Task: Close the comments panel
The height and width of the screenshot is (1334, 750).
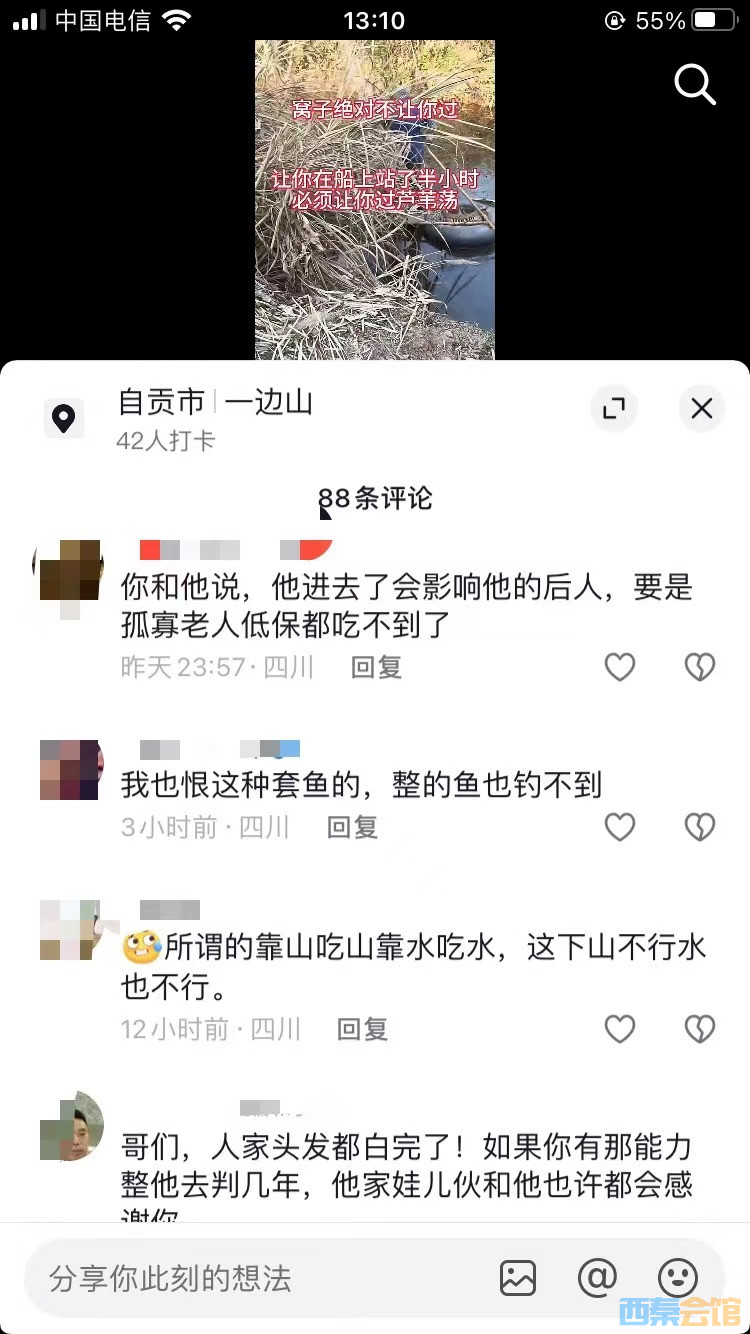Action: tap(702, 408)
